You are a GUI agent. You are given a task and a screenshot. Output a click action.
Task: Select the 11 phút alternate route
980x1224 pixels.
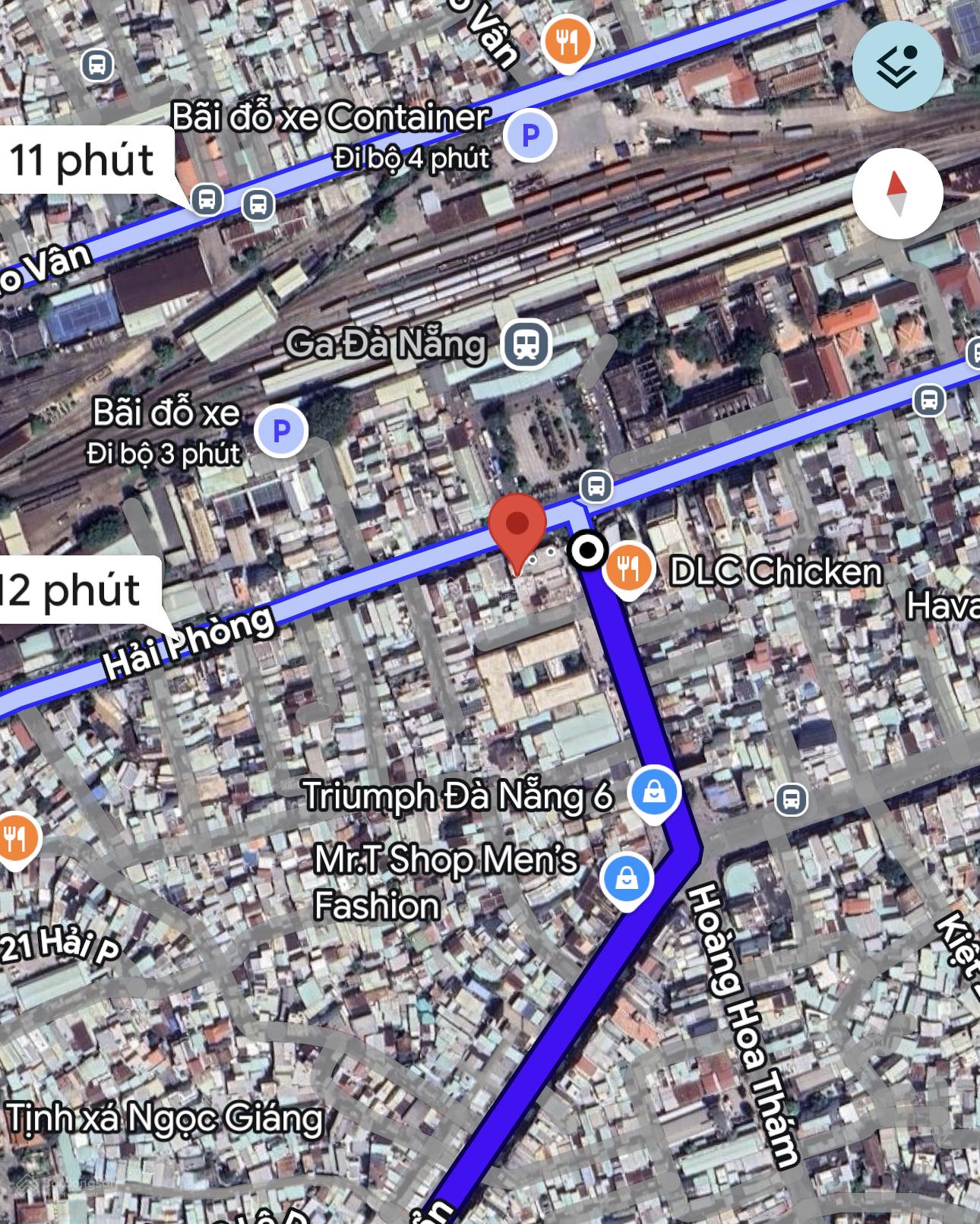click(x=82, y=160)
